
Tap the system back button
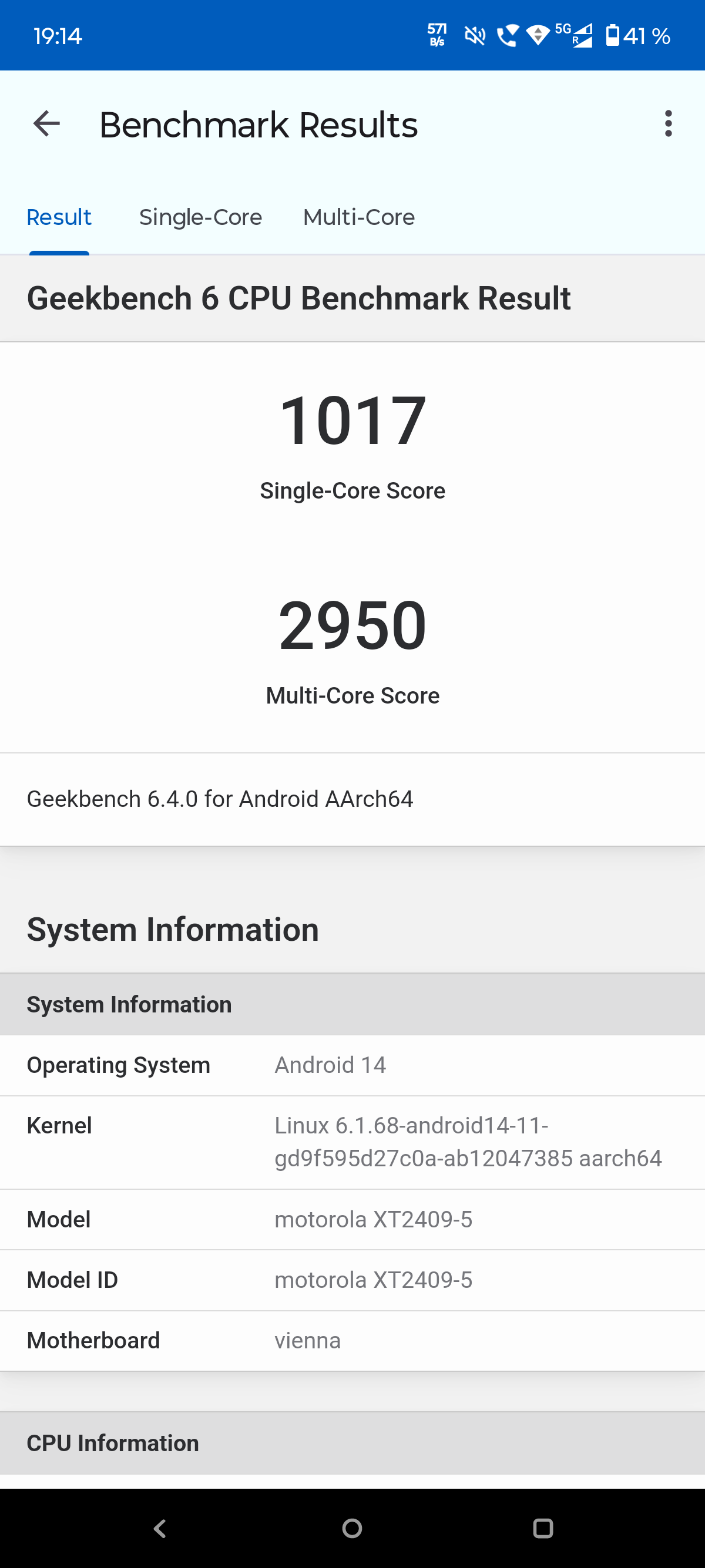click(x=160, y=1528)
